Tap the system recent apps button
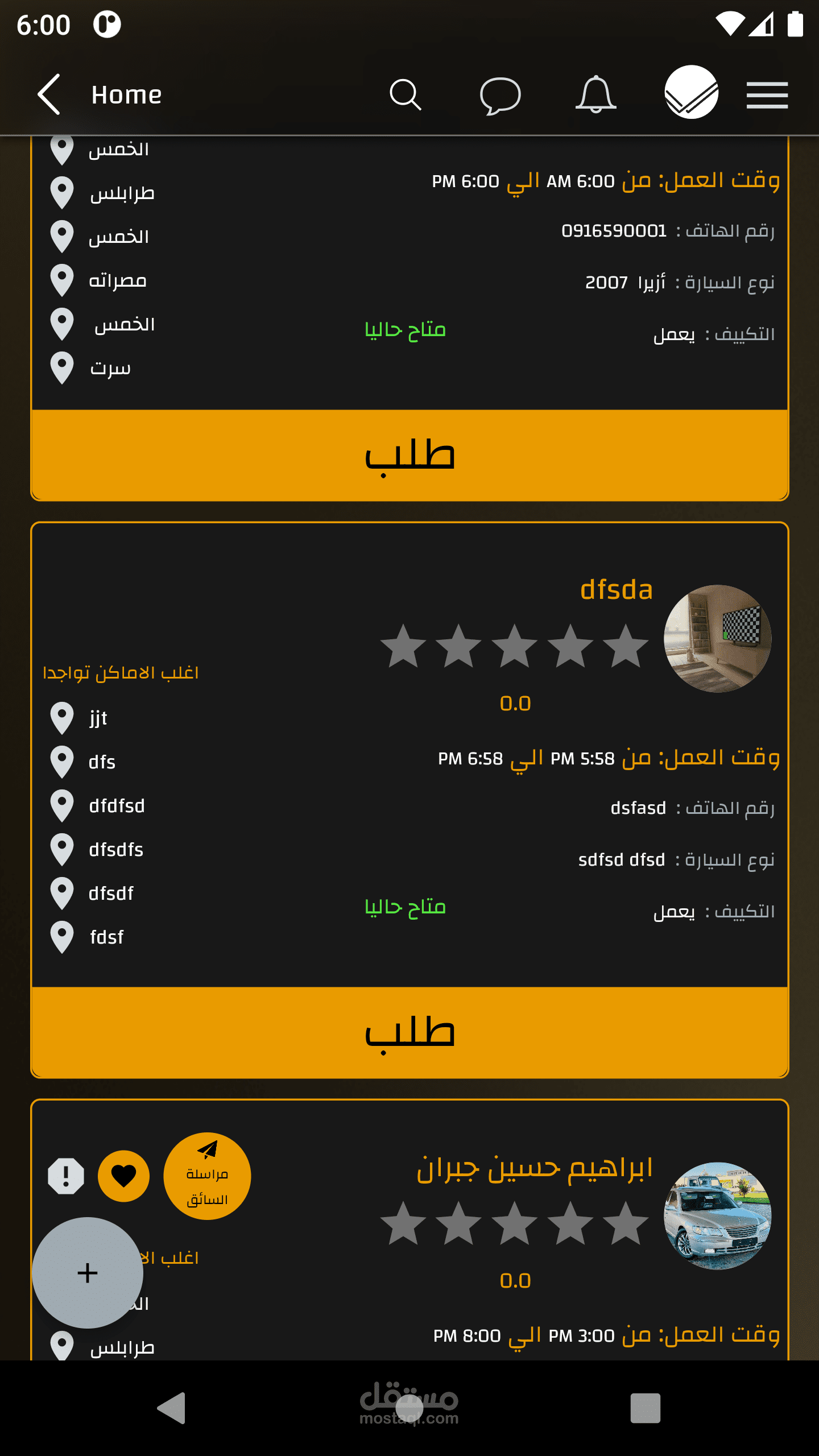The image size is (819, 1456). click(x=646, y=1408)
